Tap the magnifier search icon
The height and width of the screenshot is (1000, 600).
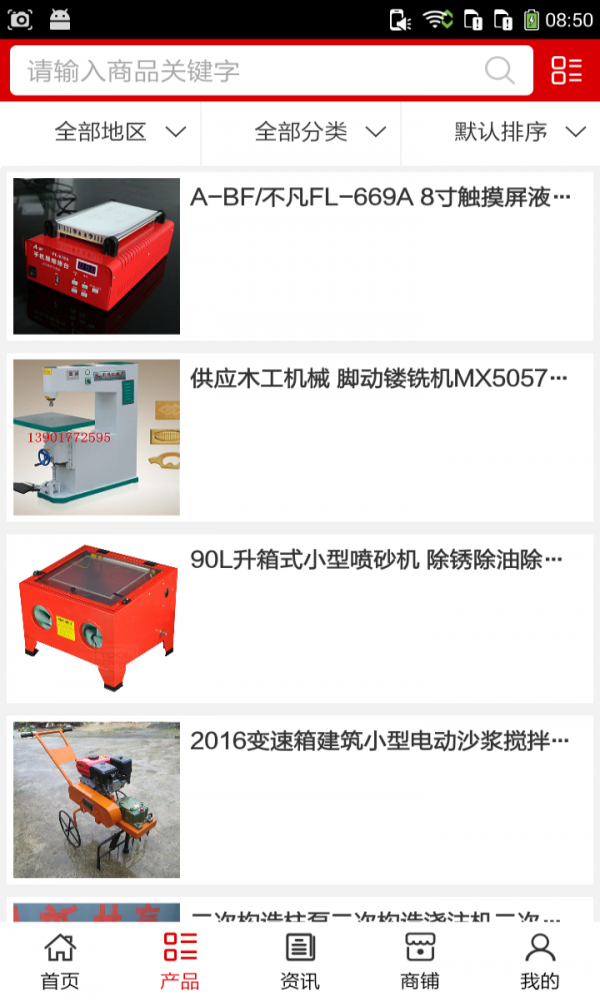point(499,70)
